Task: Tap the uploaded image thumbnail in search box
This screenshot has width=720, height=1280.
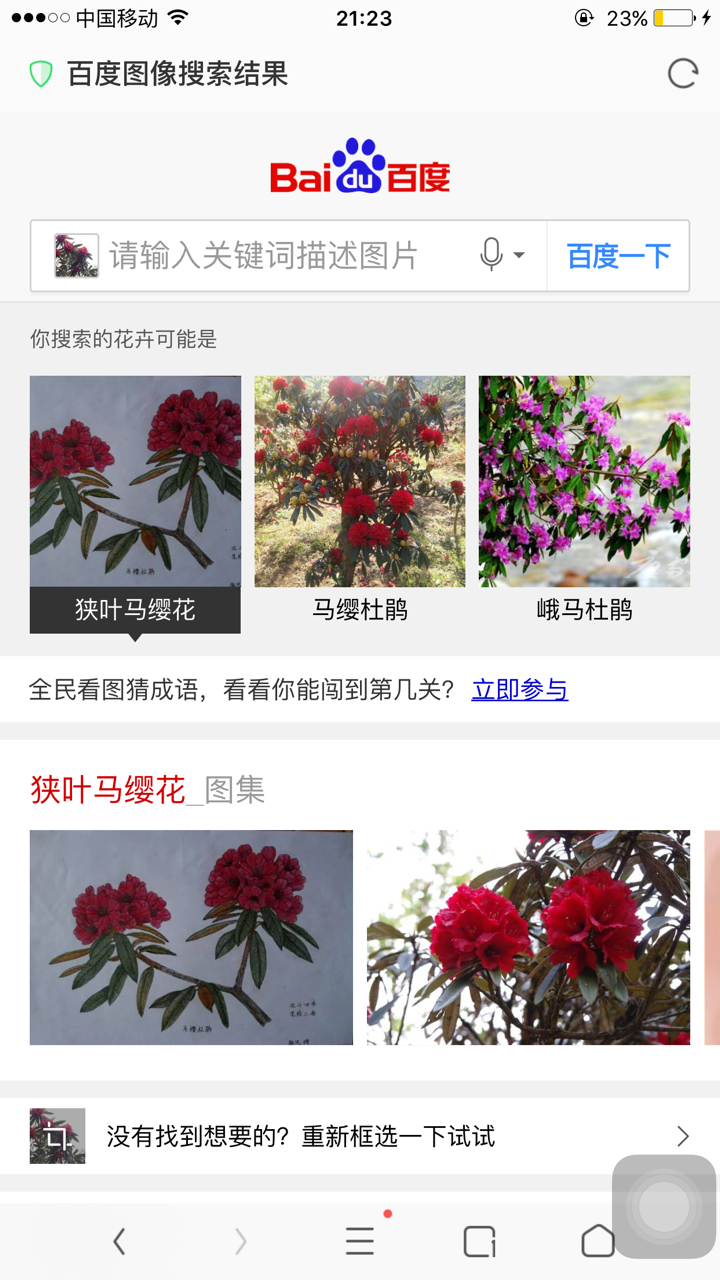Action: click(x=76, y=256)
